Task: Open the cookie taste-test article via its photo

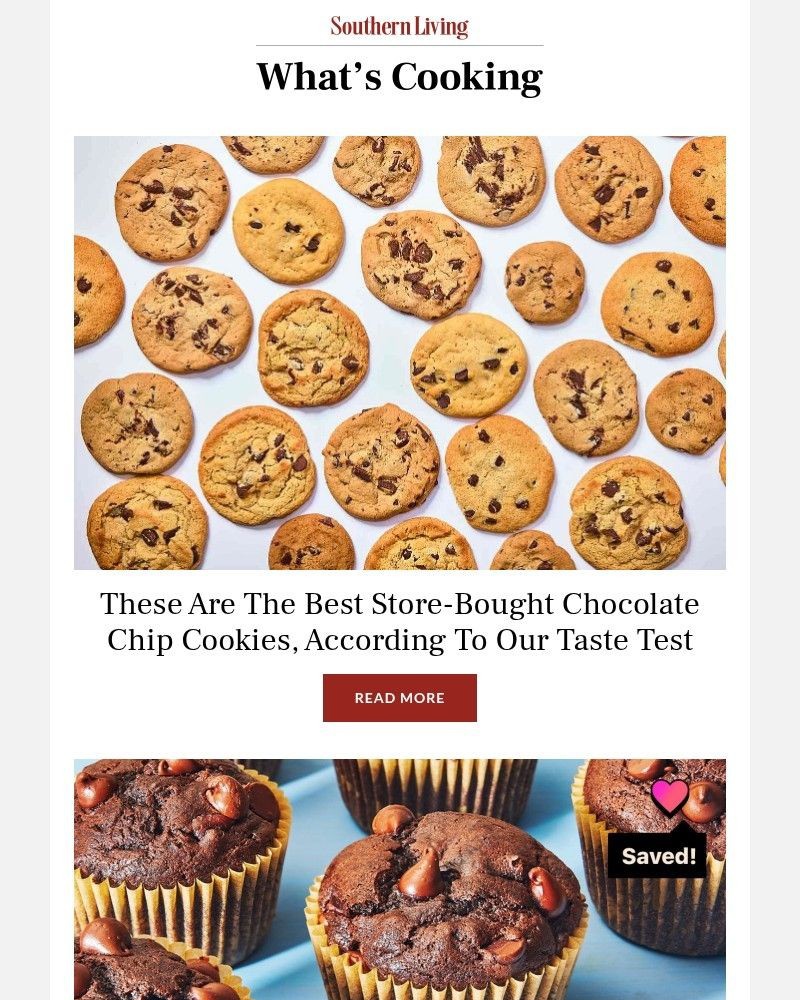Action: (400, 351)
